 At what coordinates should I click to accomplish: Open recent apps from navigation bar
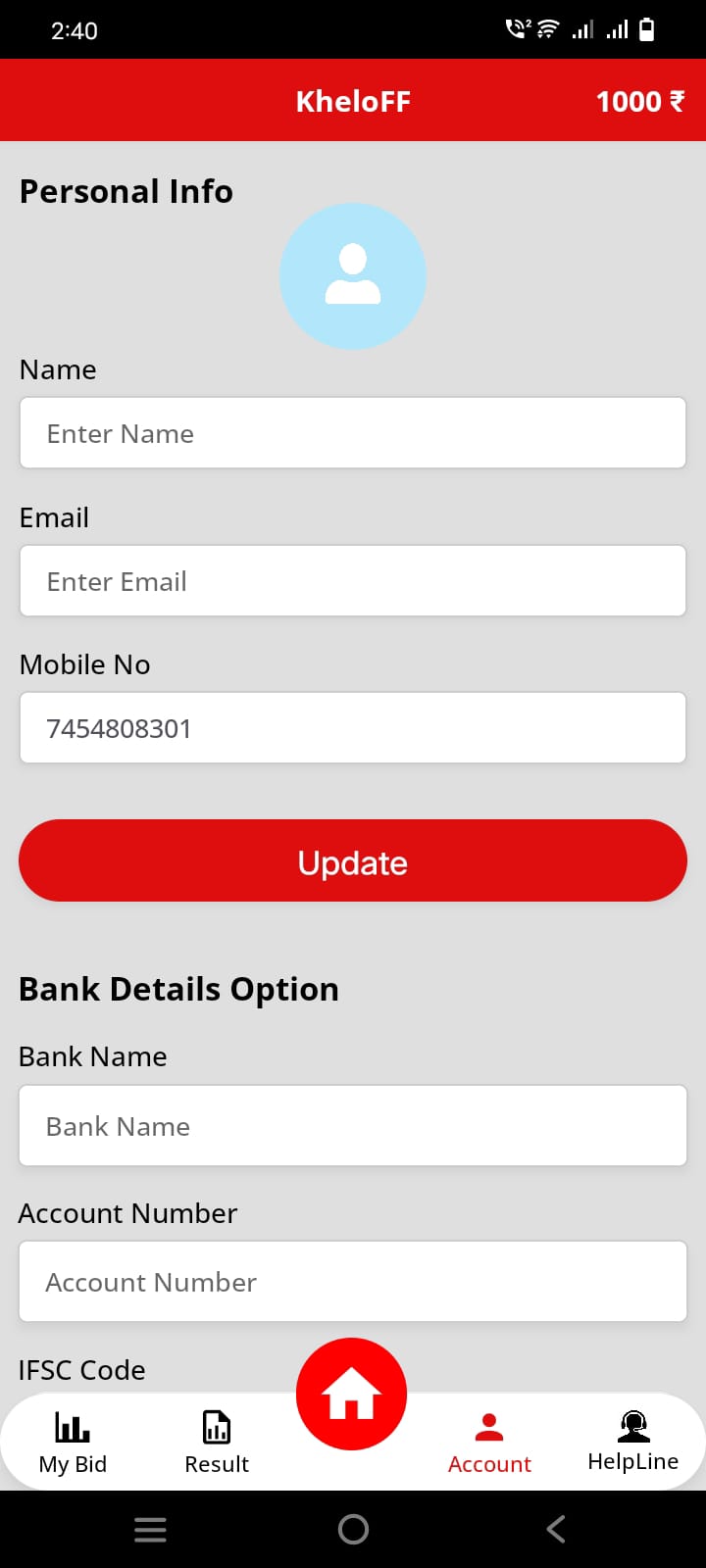coord(150,1529)
